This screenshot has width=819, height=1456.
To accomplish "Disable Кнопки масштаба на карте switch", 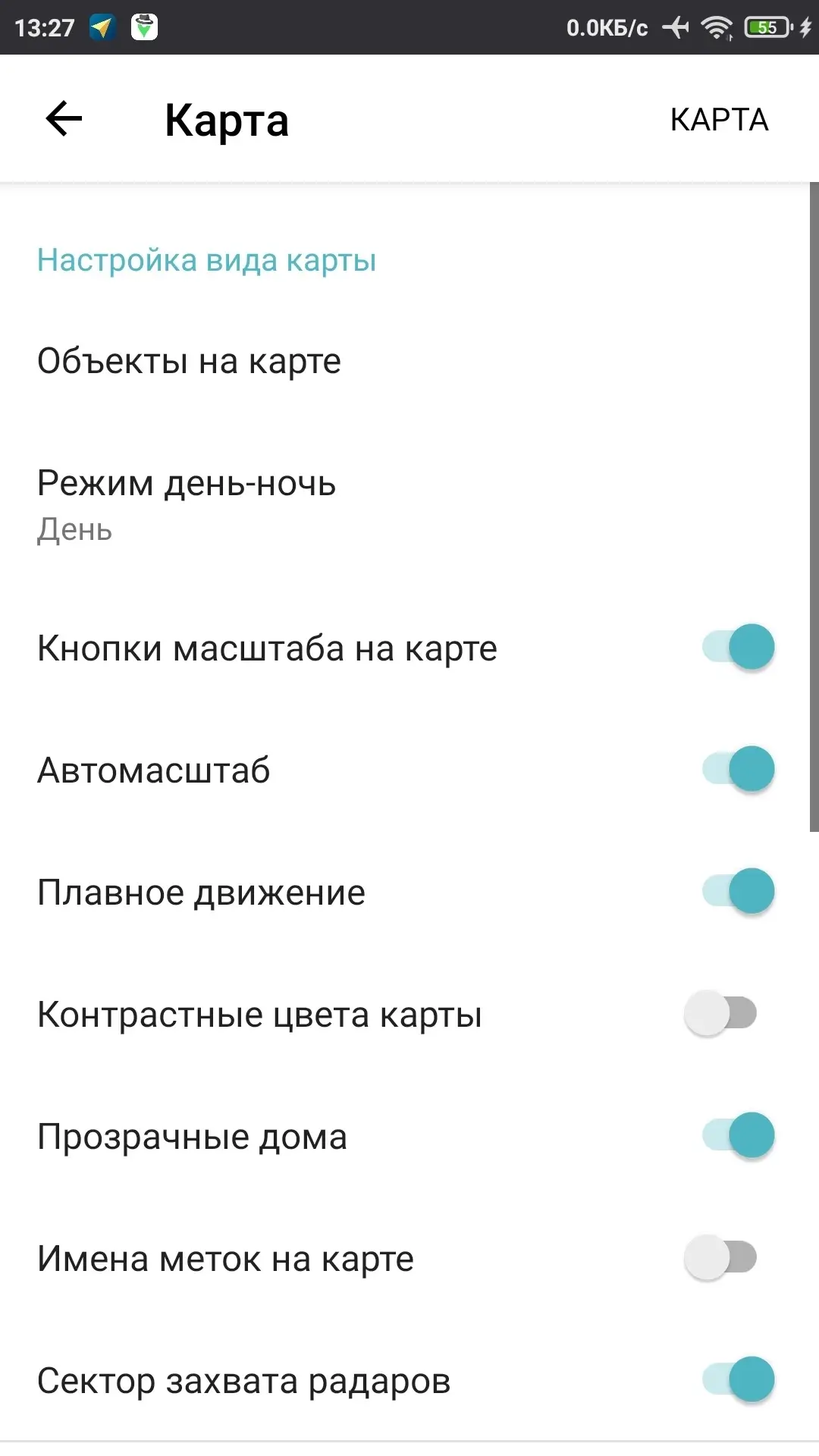I will pyautogui.click(x=738, y=648).
